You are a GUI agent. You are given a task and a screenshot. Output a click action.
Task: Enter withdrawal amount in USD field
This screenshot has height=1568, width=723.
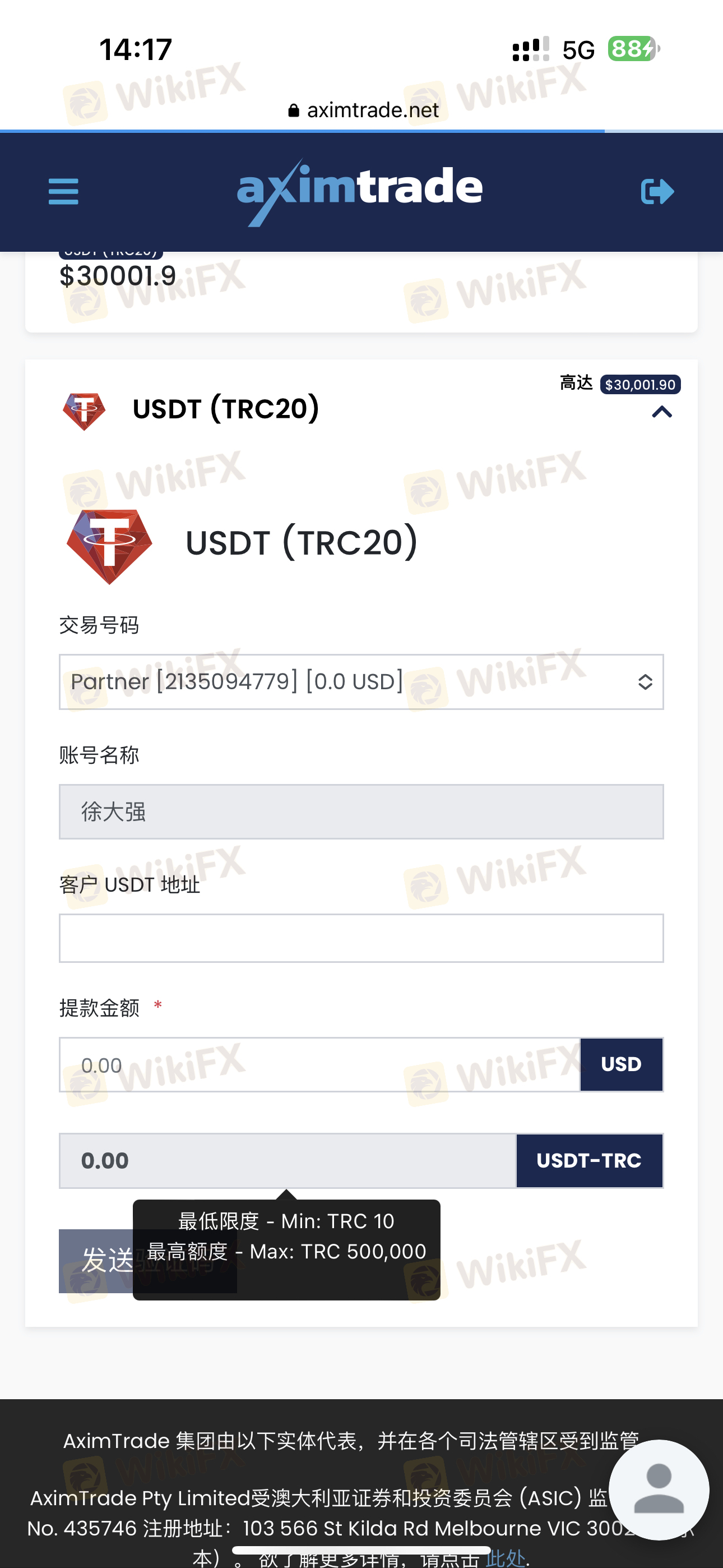coord(319,1064)
